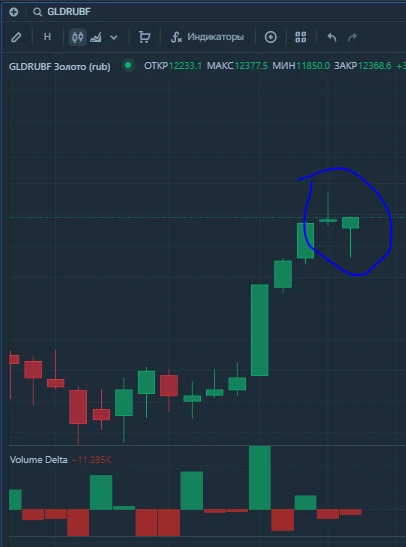The image size is (406, 547).
Task: Undo the last chart action
Action: click(332, 37)
